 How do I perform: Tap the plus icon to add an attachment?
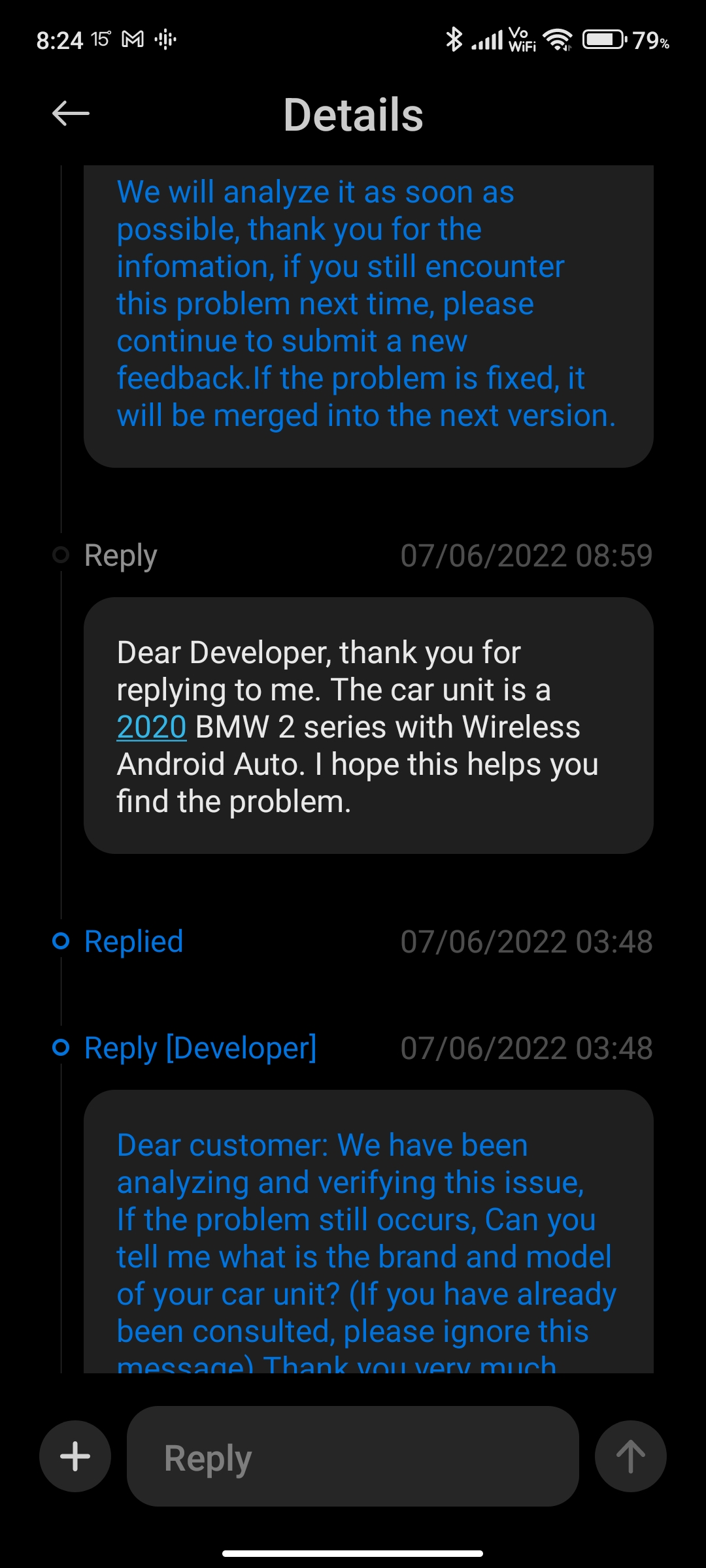coord(75,1456)
